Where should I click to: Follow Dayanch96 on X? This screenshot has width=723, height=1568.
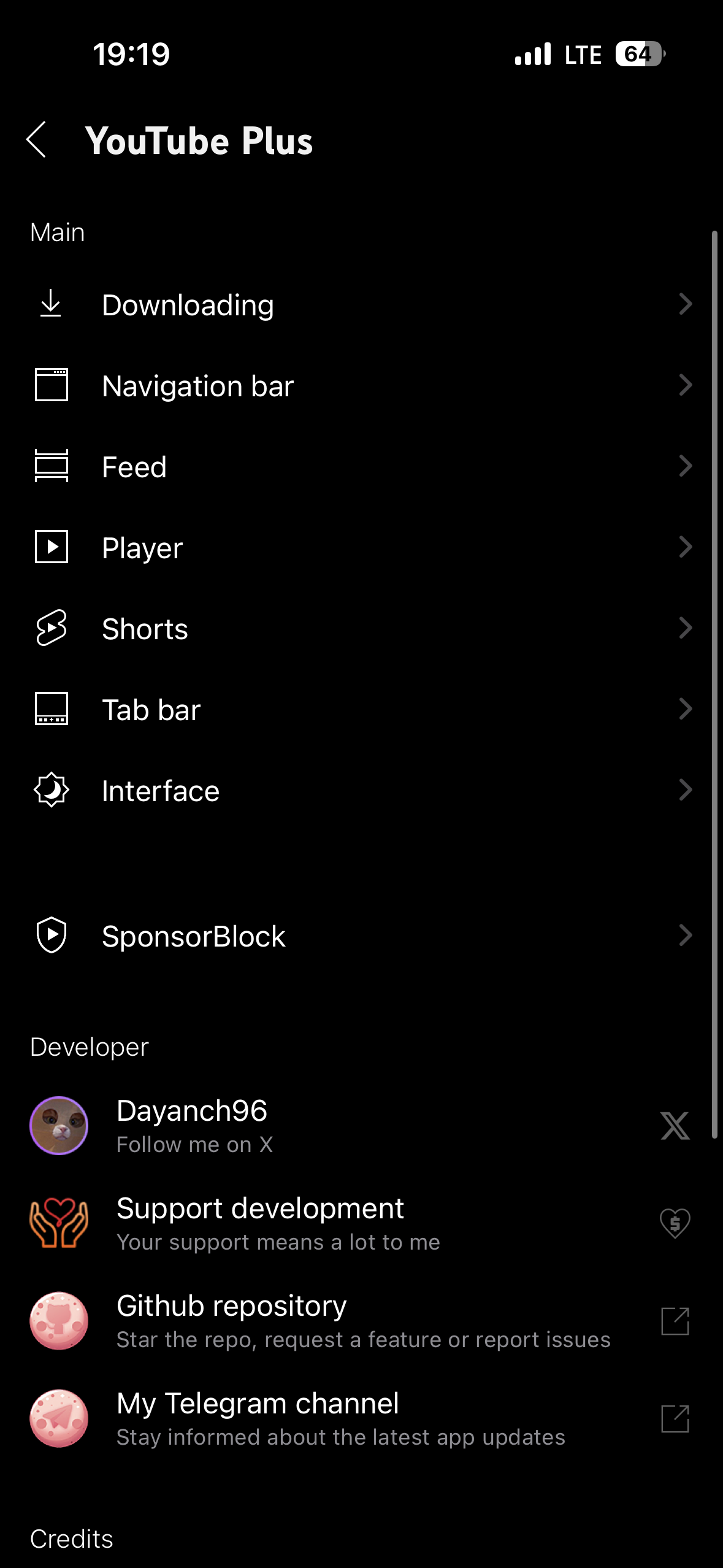(361, 1126)
